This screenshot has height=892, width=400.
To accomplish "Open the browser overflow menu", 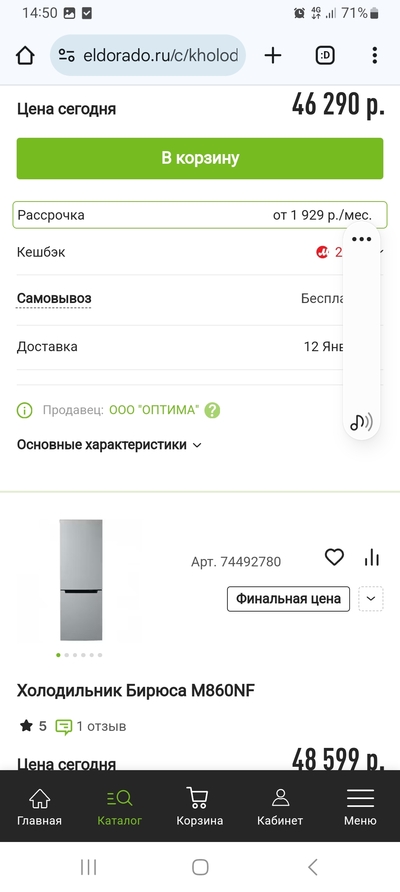I will point(374,55).
